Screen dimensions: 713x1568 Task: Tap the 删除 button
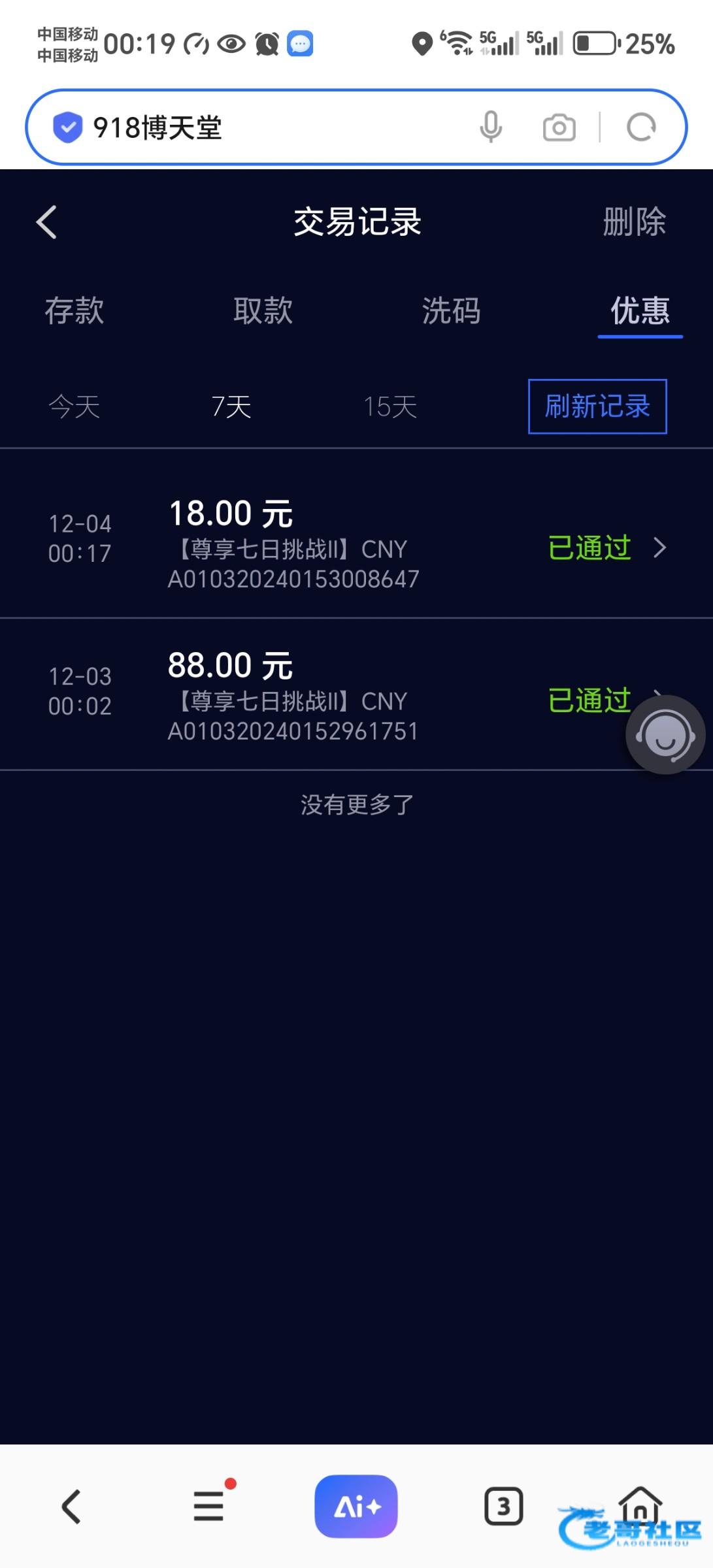[633, 222]
